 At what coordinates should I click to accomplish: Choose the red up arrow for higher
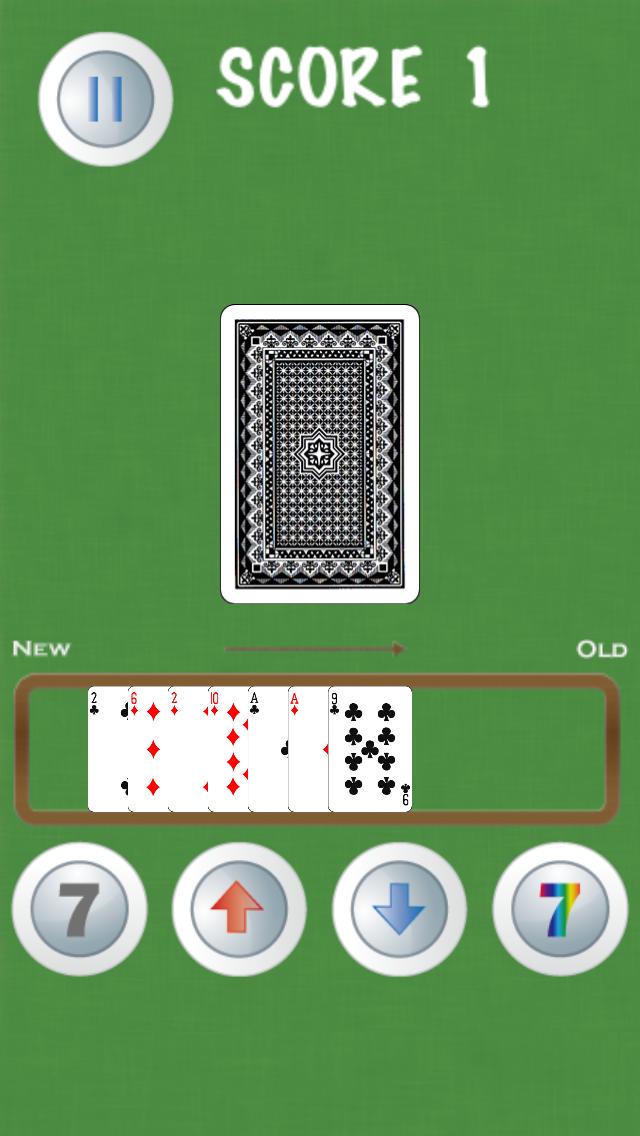point(239,909)
